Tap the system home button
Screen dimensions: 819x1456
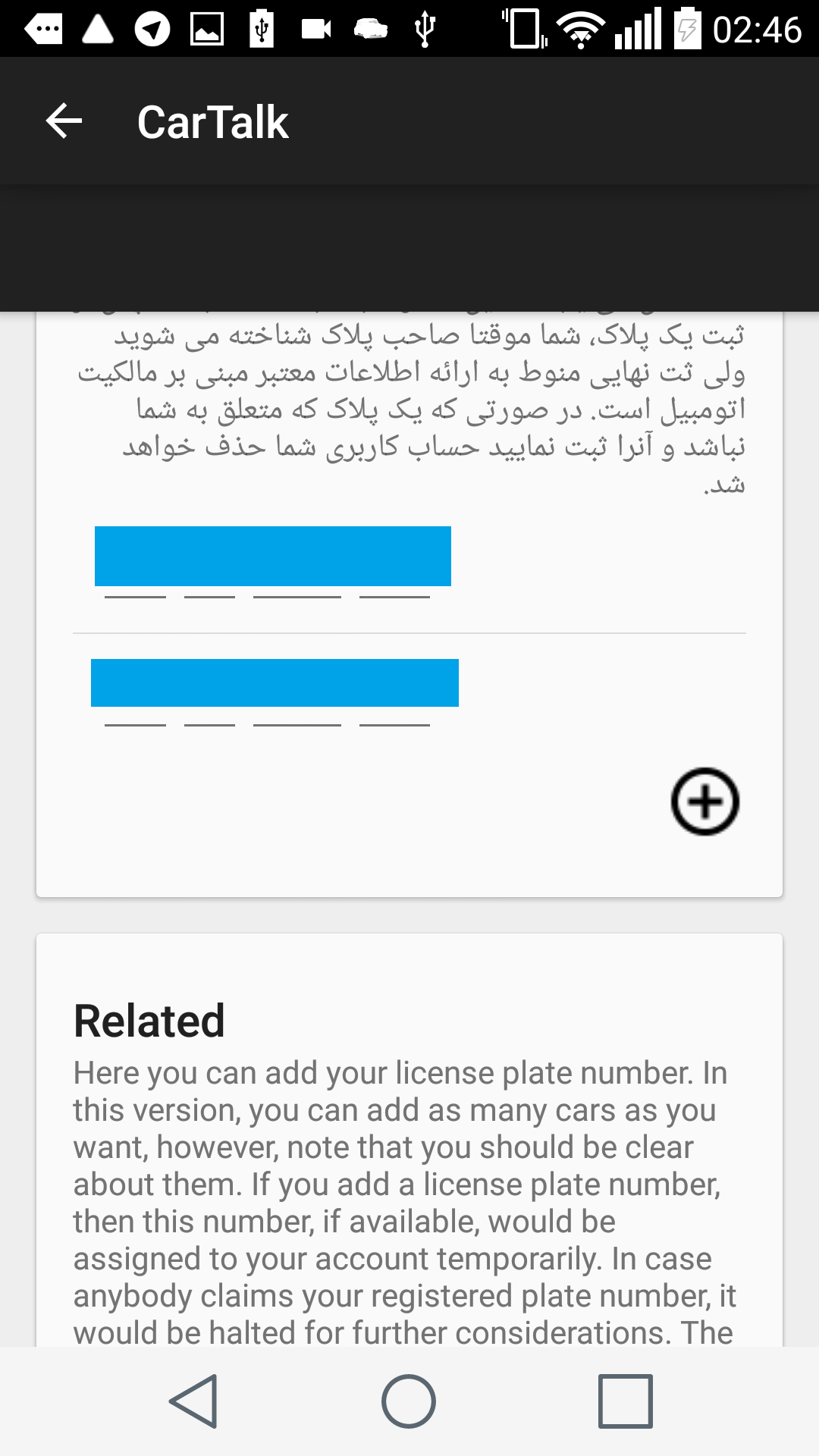coord(409,1401)
